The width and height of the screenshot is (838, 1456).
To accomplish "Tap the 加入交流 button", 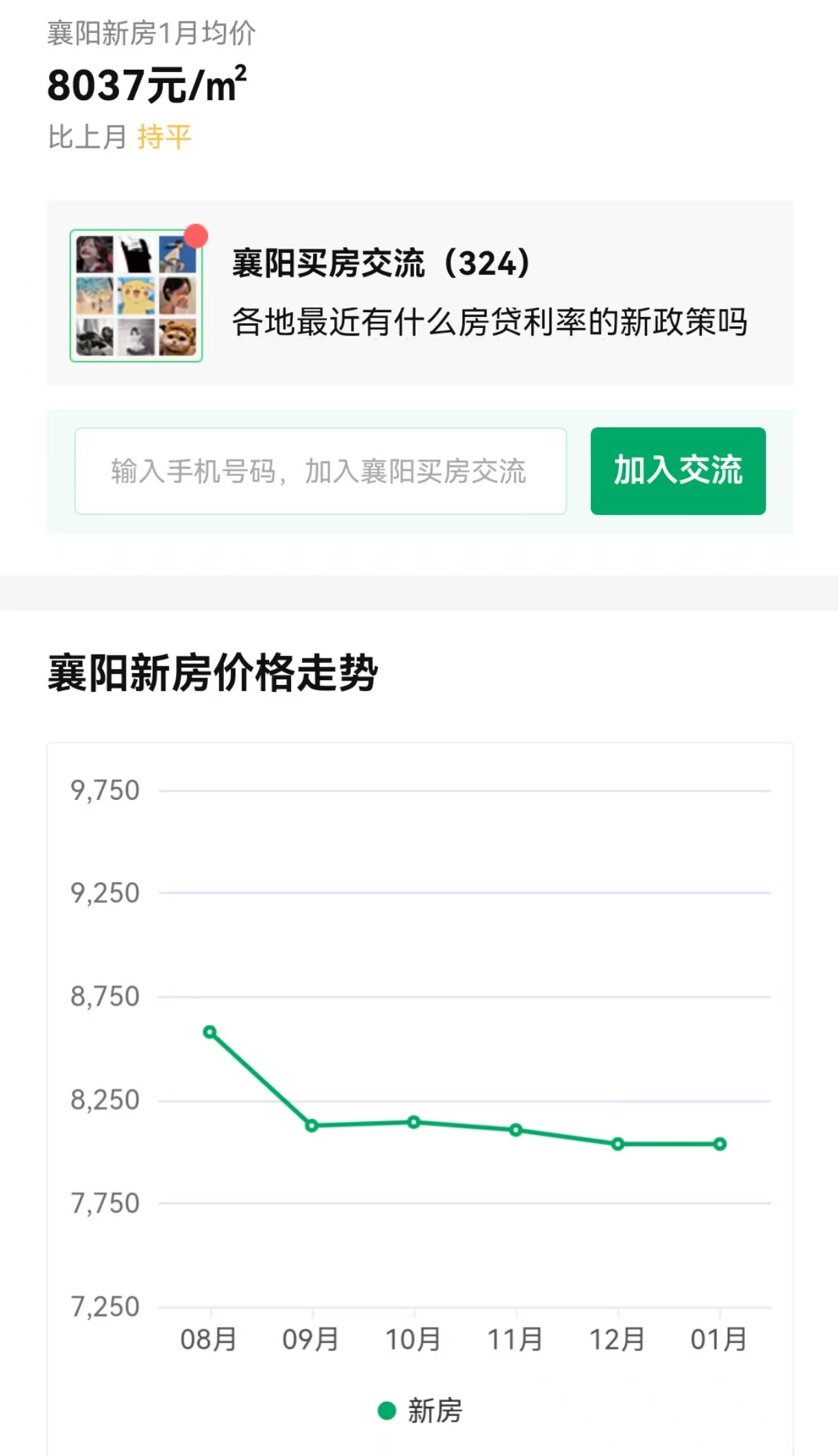I will click(678, 471).
